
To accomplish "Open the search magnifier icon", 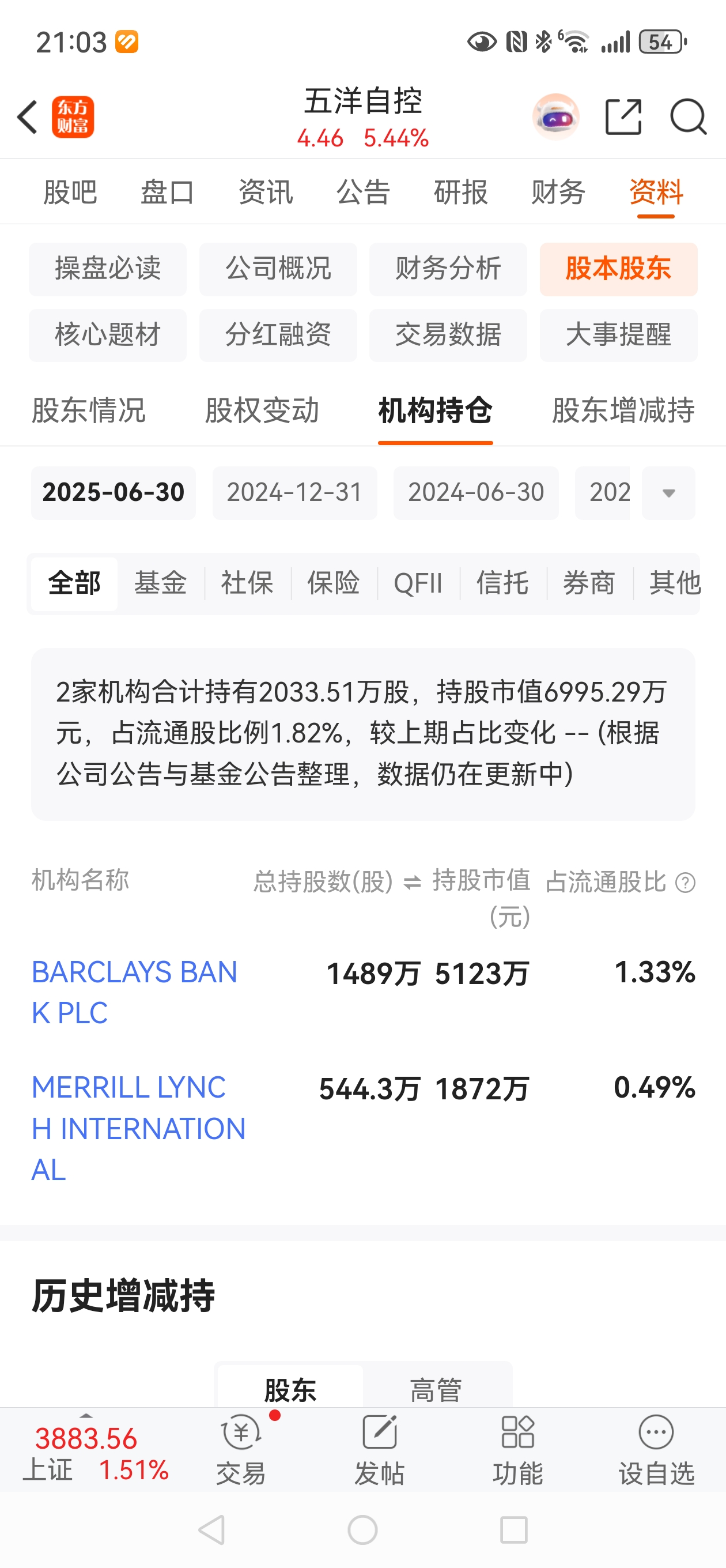I will 687,117.
